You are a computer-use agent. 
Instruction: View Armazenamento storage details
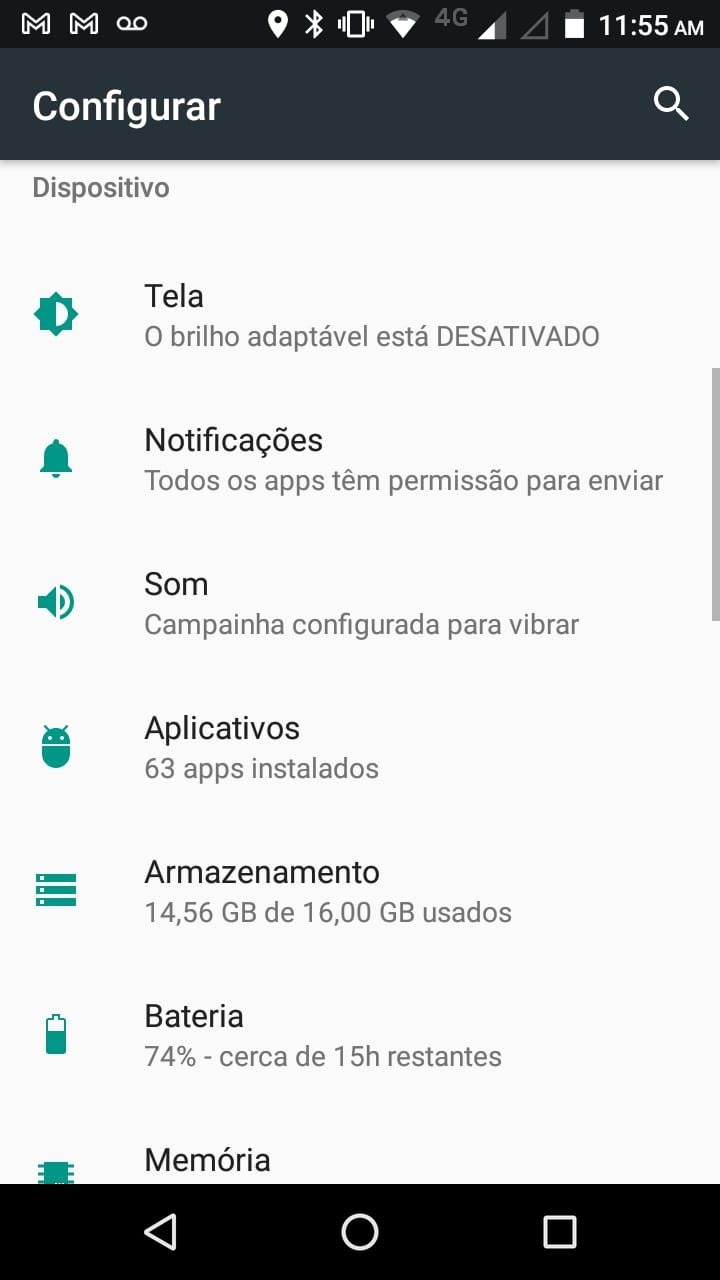pyautogui.click(x=360, y=891)
